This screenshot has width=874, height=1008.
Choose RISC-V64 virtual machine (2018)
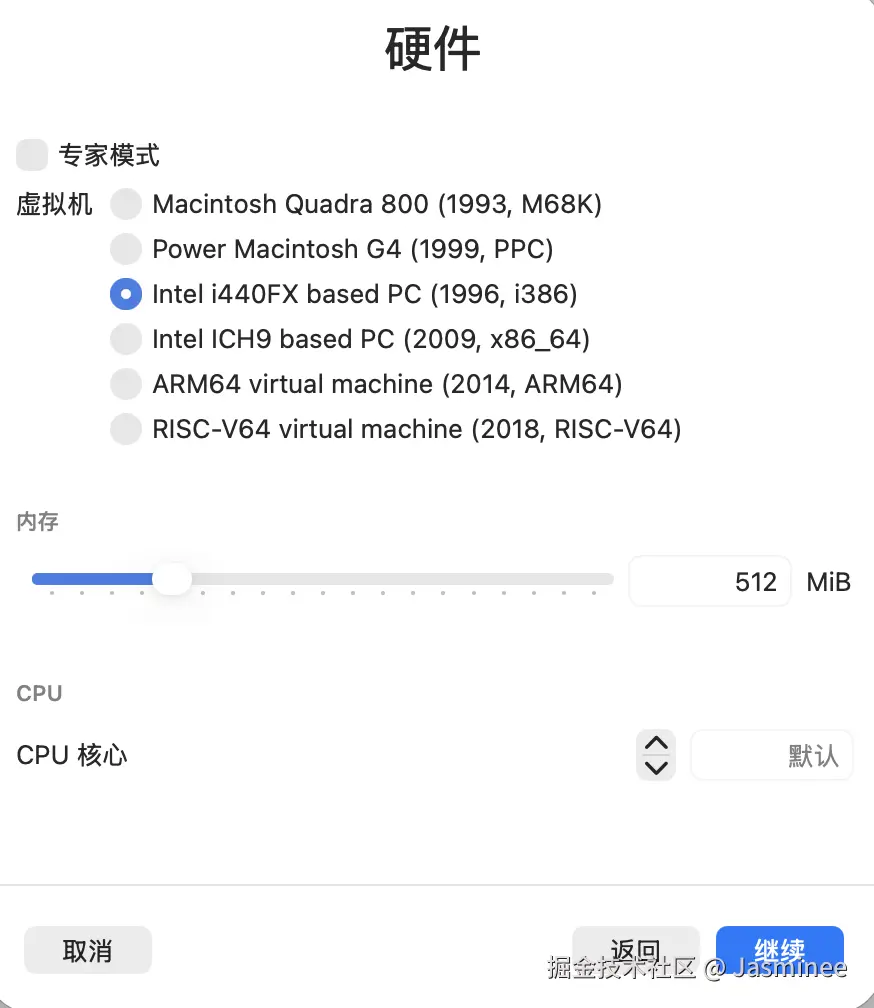coord(126,429)
